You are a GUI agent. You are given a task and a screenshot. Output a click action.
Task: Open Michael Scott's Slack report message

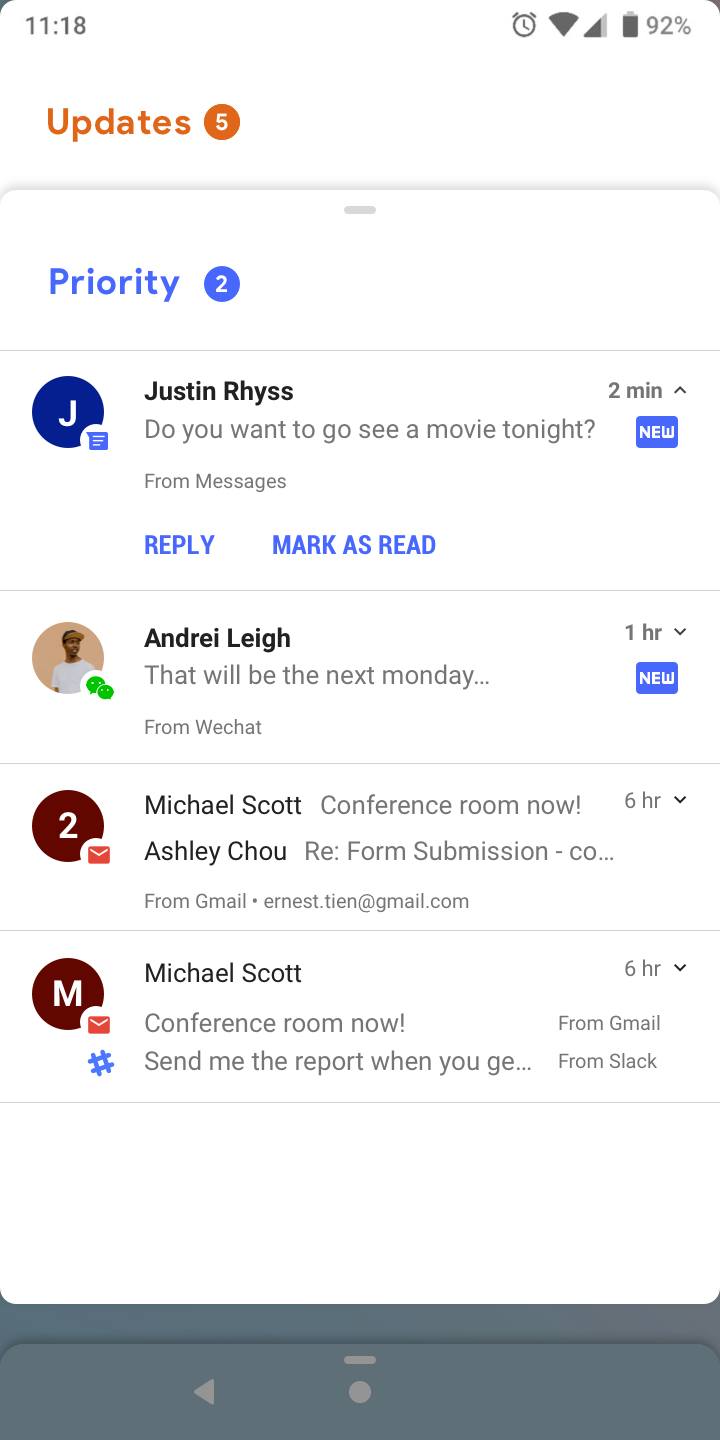338,1061
